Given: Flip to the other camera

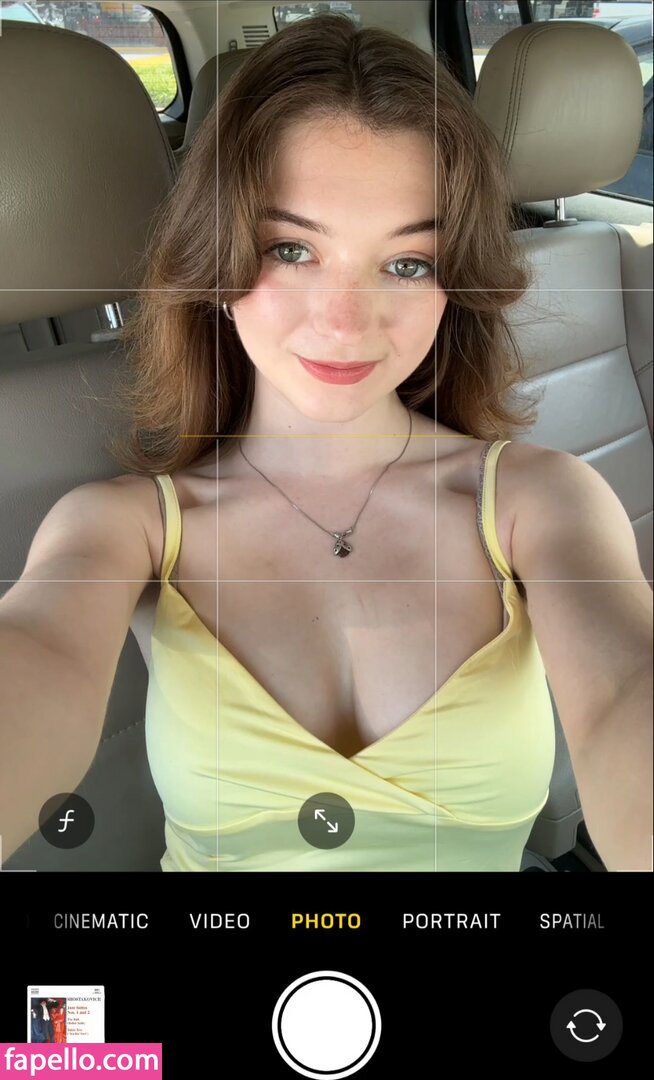Looking at the screenshot, I should [x=586, y=1025].
